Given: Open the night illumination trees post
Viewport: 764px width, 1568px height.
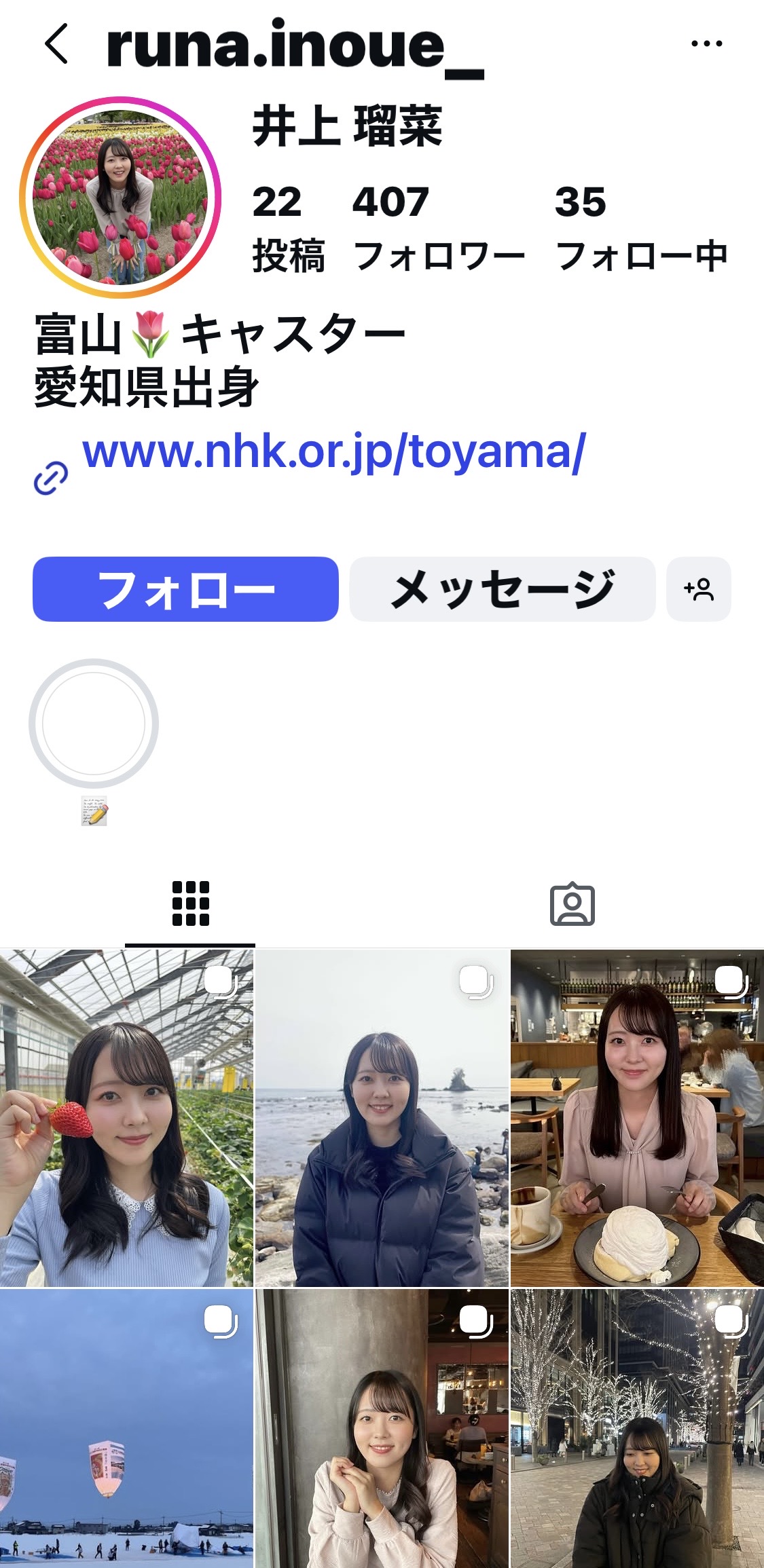Looking at the screenshot, I should click(x=637, y=1429).
